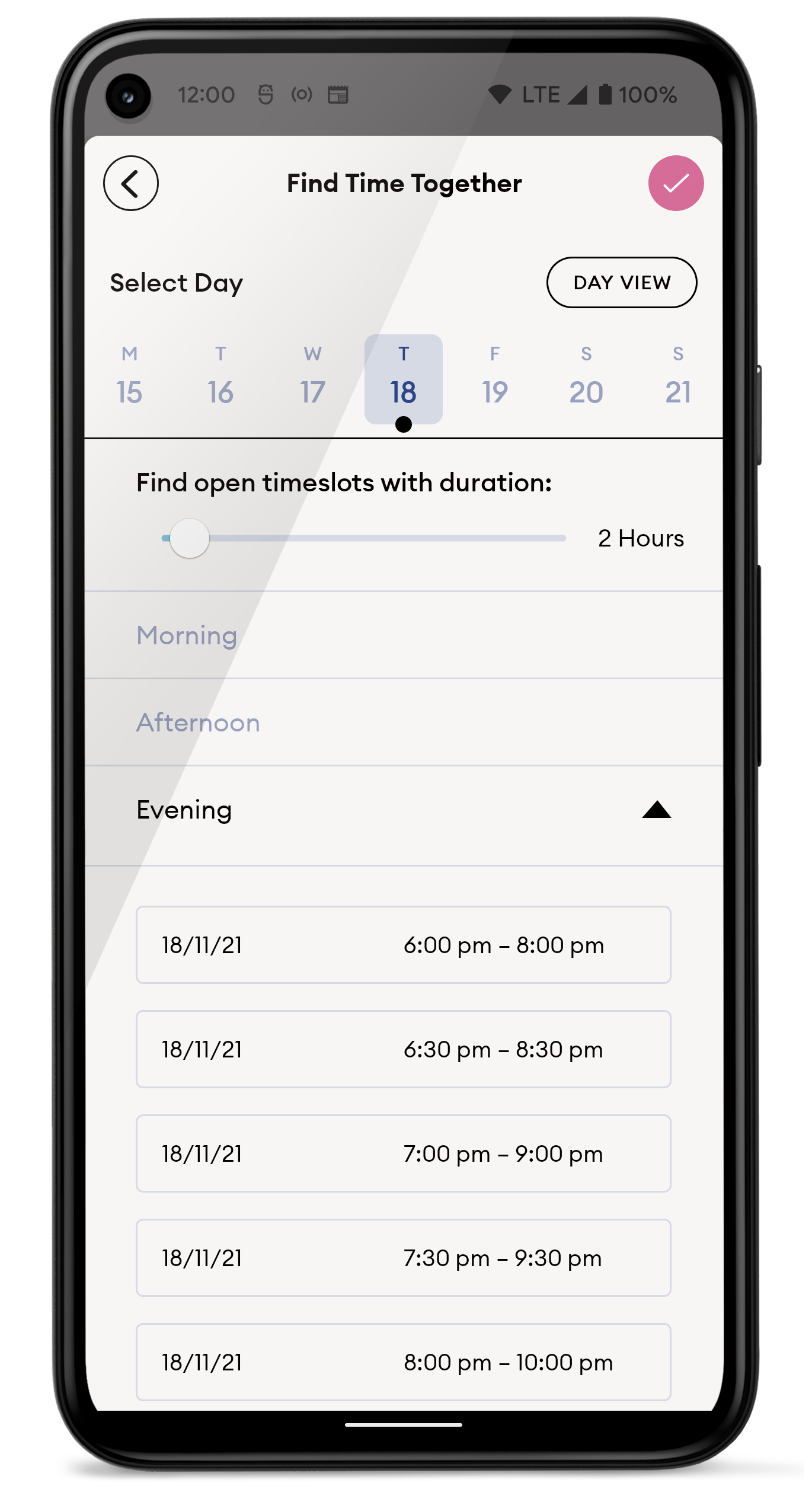
Task: Select Monday 15
Action: [x=129, y=378]
